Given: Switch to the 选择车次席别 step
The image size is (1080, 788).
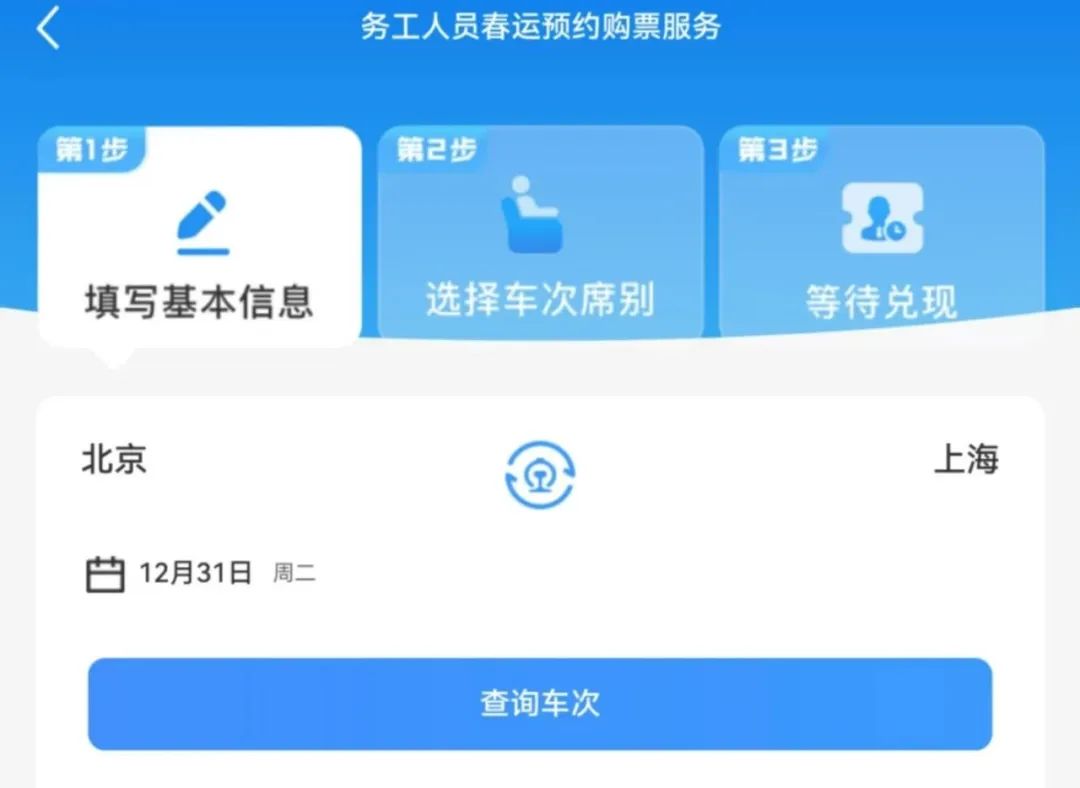Looking at the screenshot, I should coord(540,235).
